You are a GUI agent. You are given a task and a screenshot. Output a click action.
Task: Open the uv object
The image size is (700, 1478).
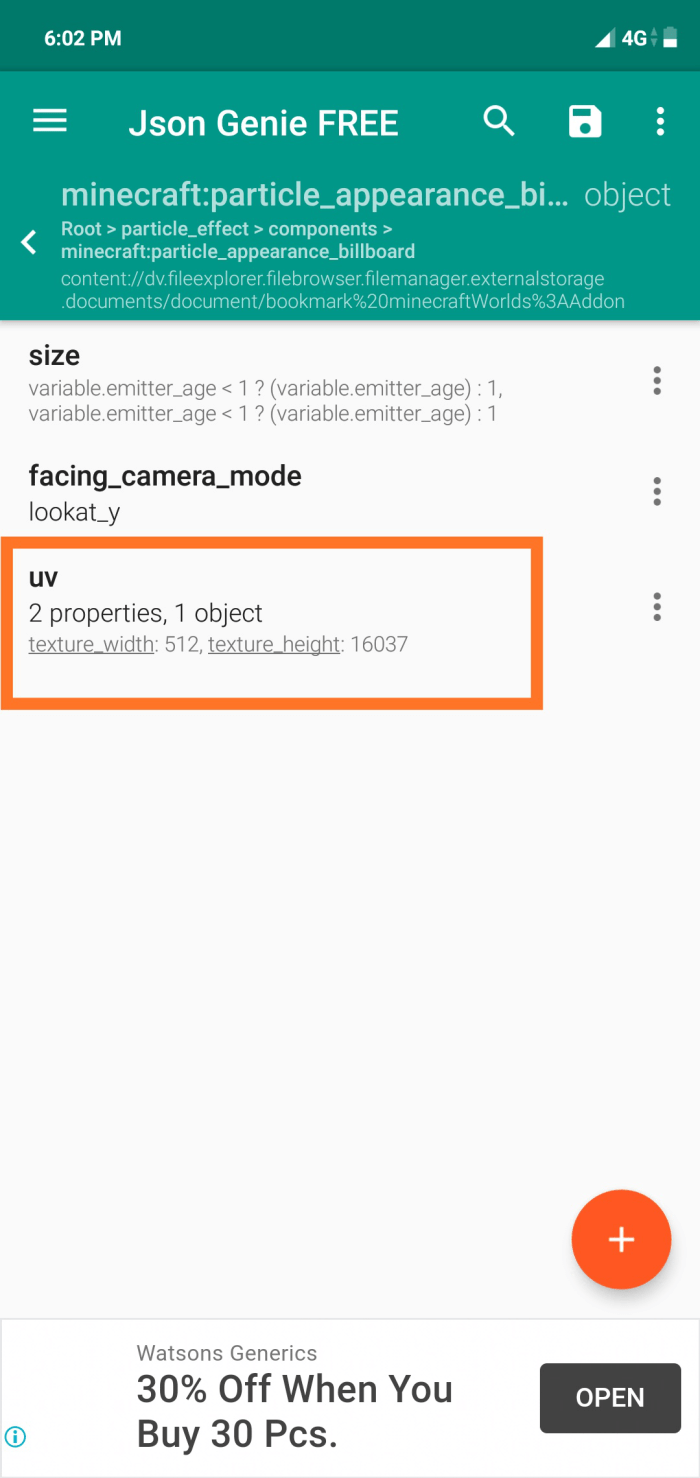pos(270,621)
